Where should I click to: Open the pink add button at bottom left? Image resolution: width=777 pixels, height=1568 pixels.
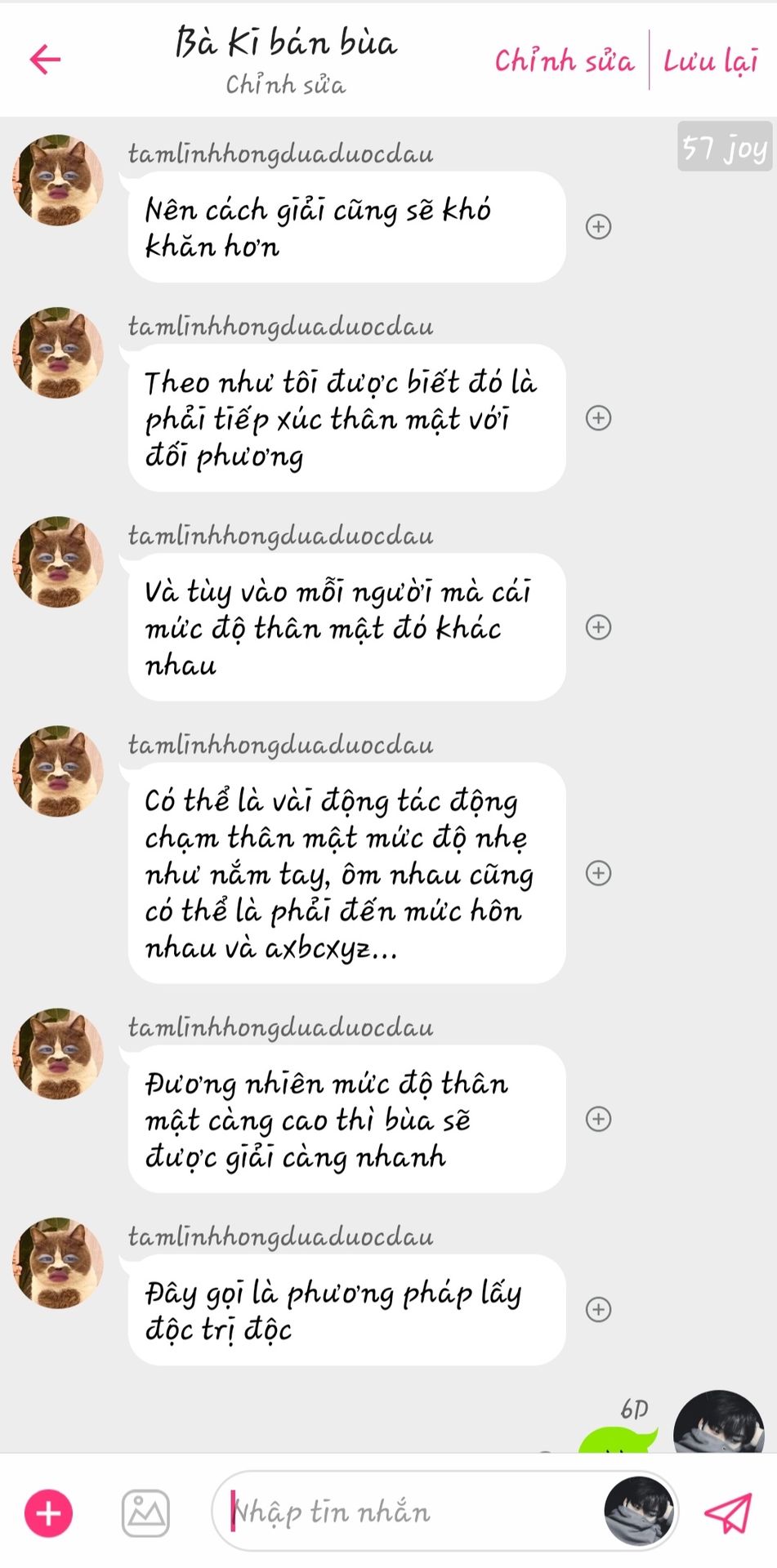coord(48,1513)
